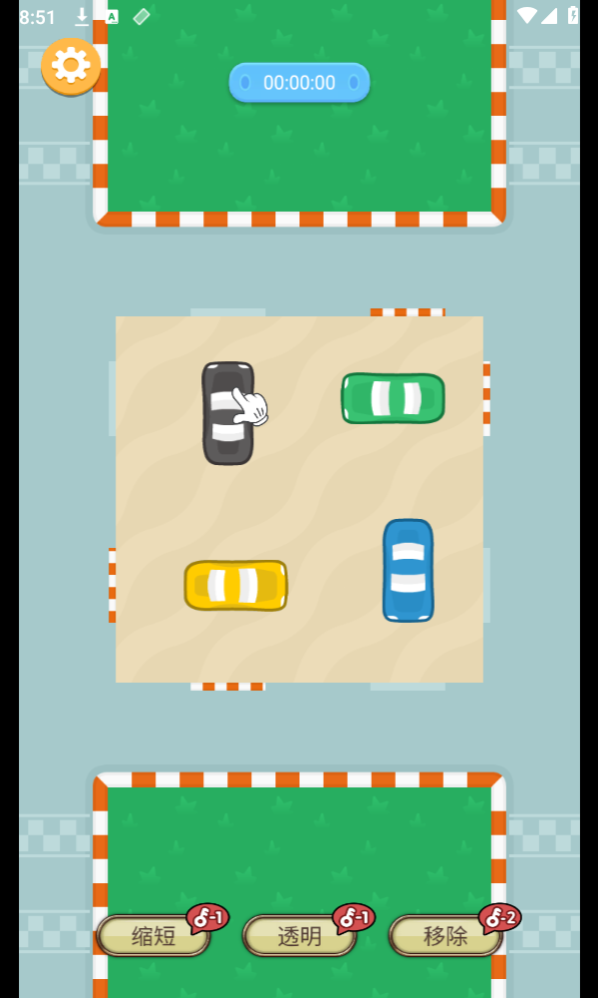
Task: Activate the 透明 transparent power-up
Action: (300, 936)
